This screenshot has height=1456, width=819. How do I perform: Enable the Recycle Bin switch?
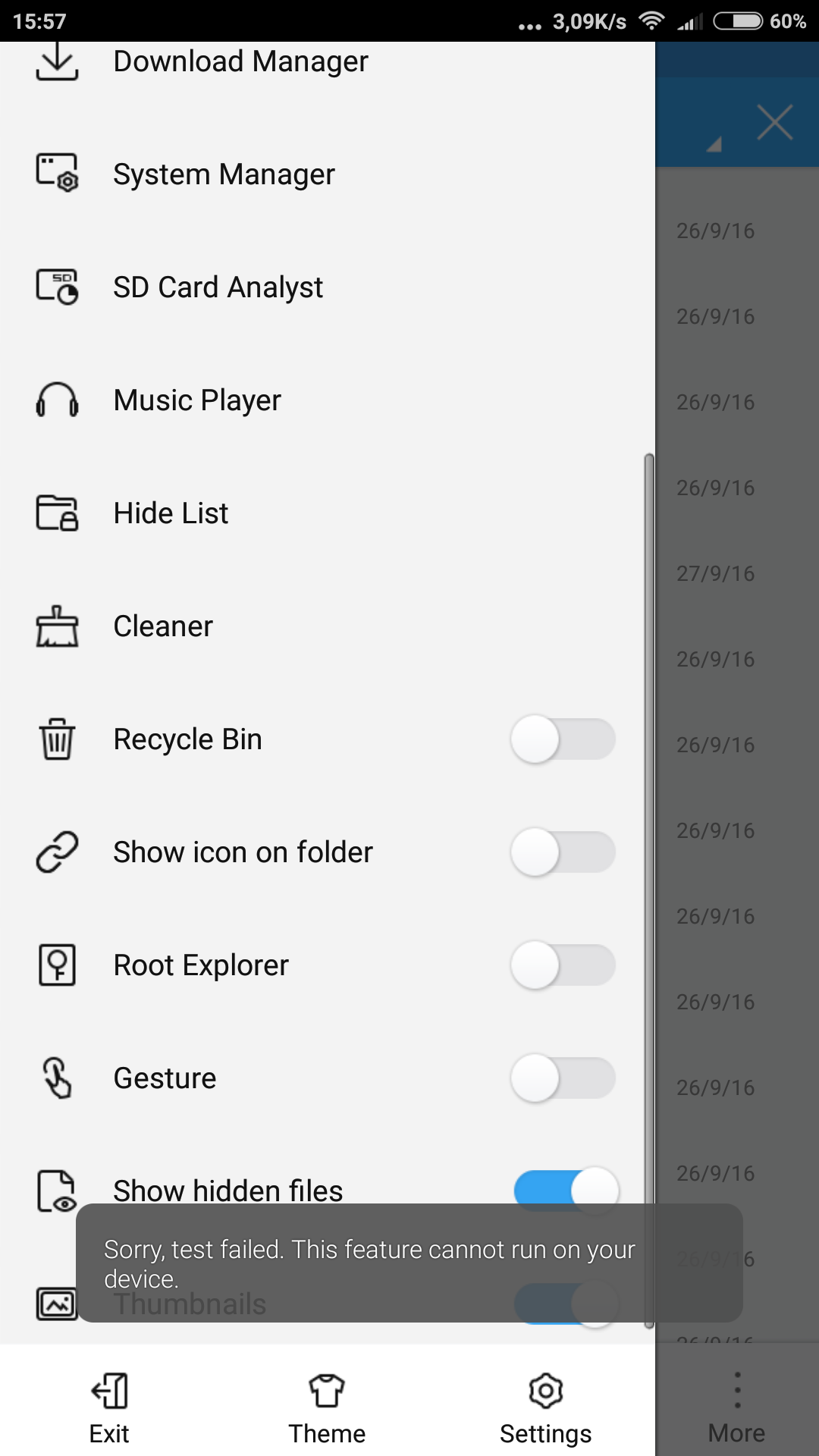coord(563,739)
